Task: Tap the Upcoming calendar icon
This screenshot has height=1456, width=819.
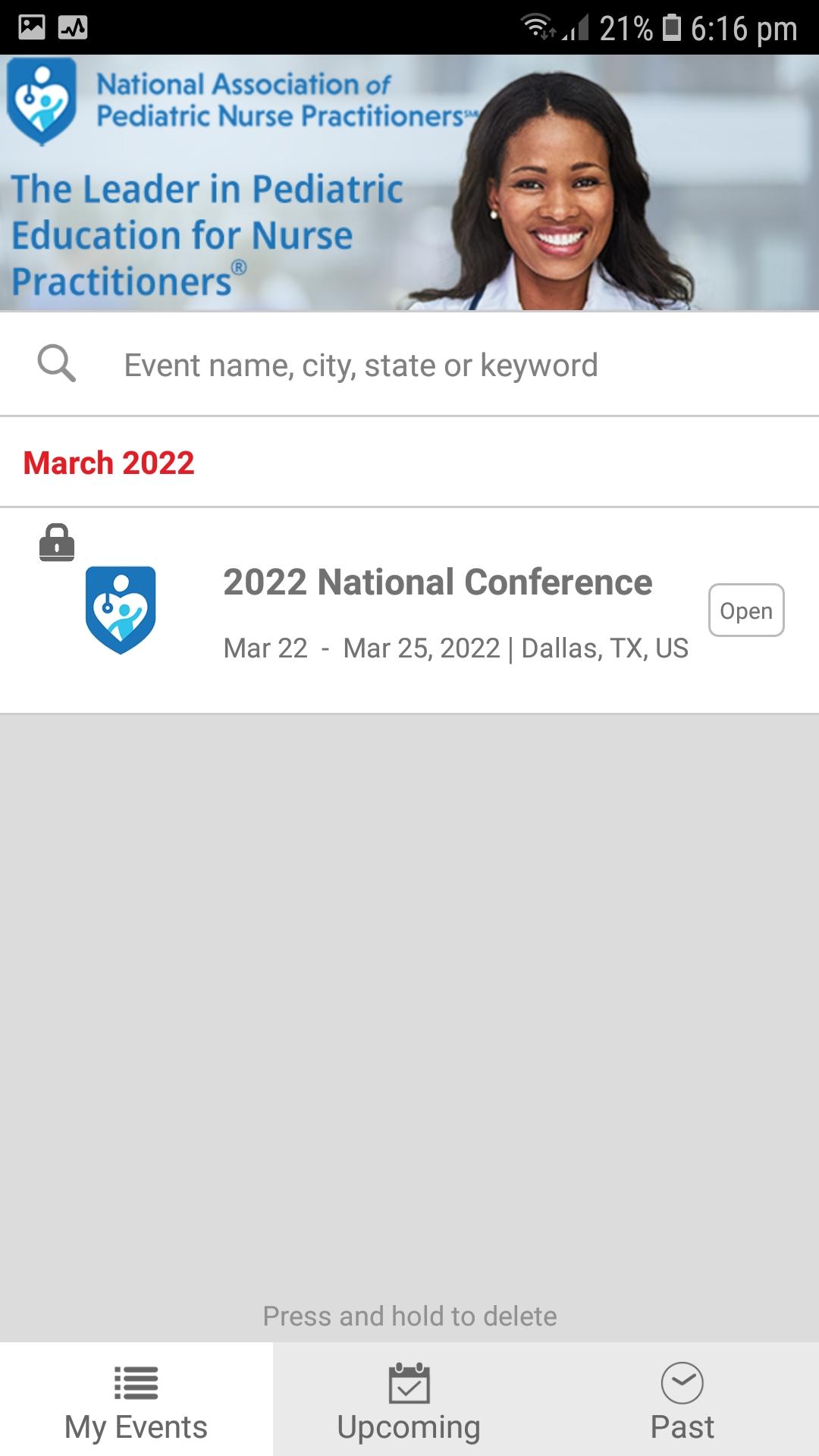Action: (409, 1382)
